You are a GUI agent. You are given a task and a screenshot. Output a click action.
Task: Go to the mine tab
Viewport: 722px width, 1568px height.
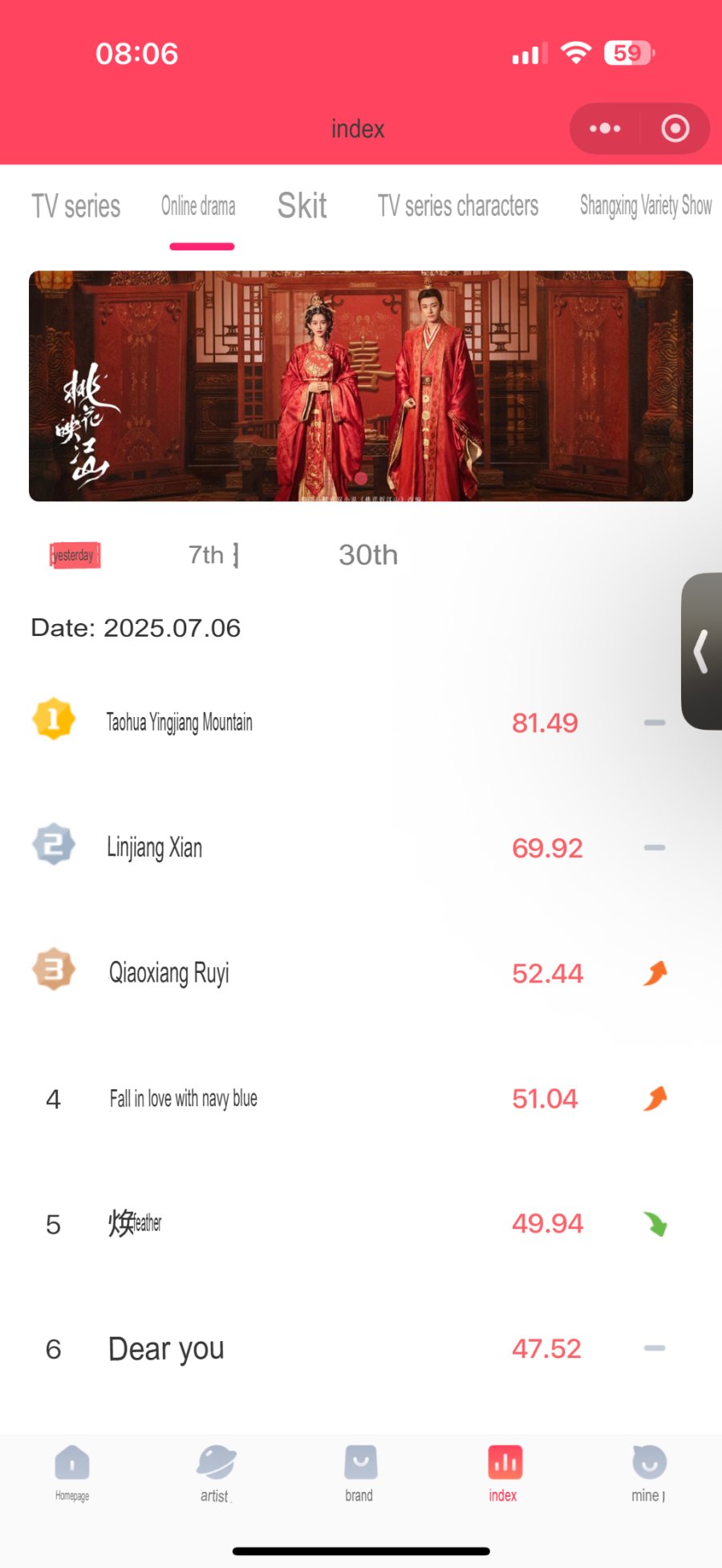648,1473
